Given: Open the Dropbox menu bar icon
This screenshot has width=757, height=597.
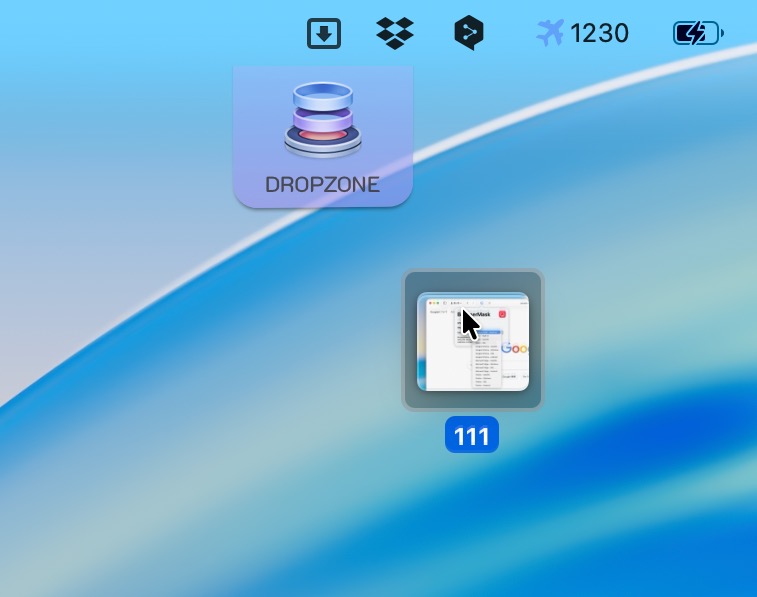Looking at the screenshot, I should 395,33.
